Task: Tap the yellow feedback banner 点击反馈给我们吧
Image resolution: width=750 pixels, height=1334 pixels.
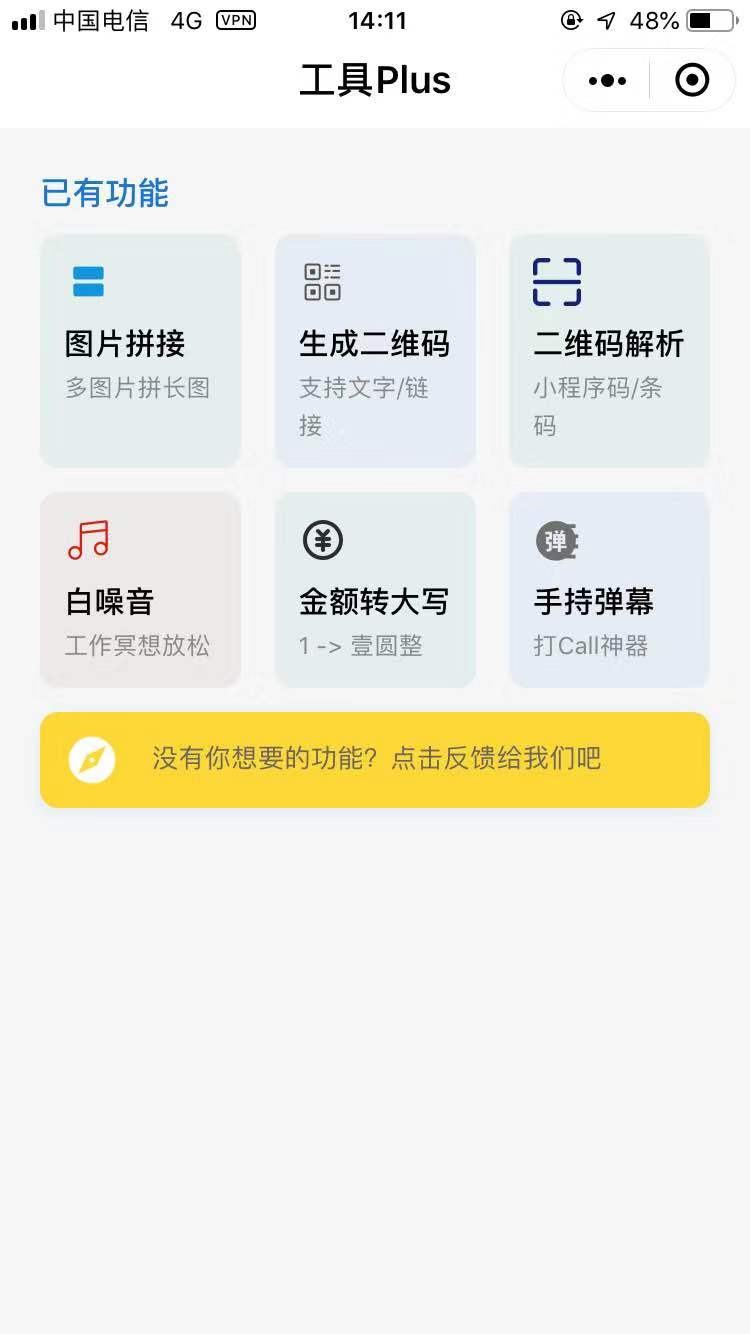Action: tap(375, 760)
